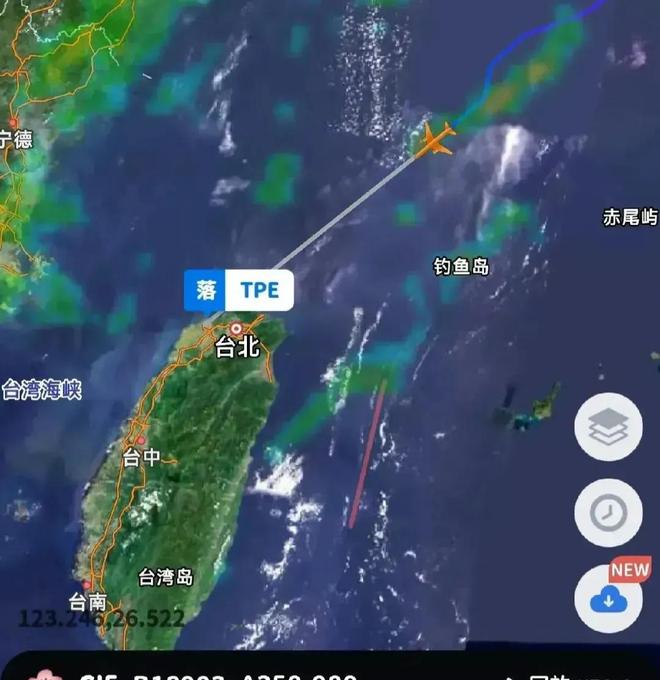Tap the orange airplane on the map
Viewport: 660px width, 680px height.
click(436, 139)
